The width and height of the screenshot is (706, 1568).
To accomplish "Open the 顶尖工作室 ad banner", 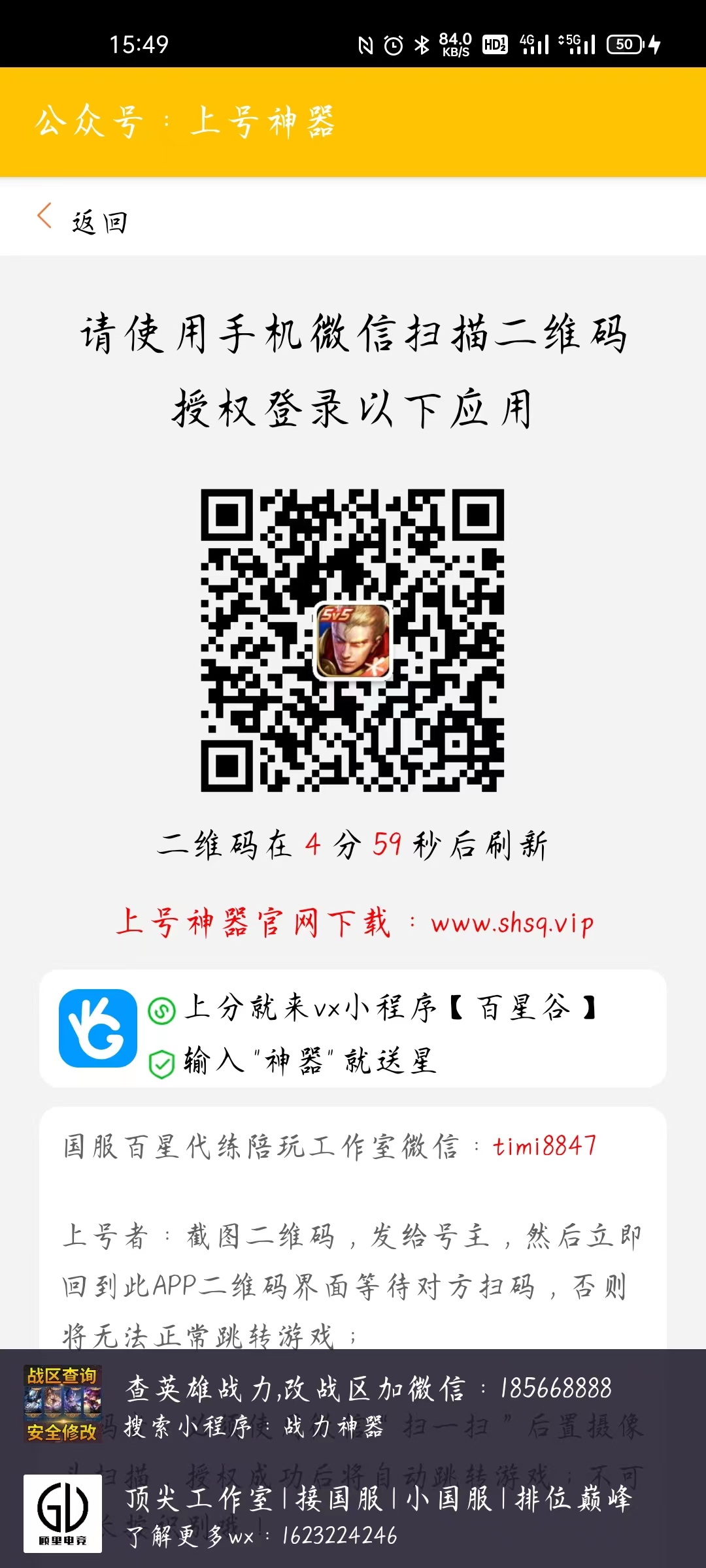I will click(353, 1514).
